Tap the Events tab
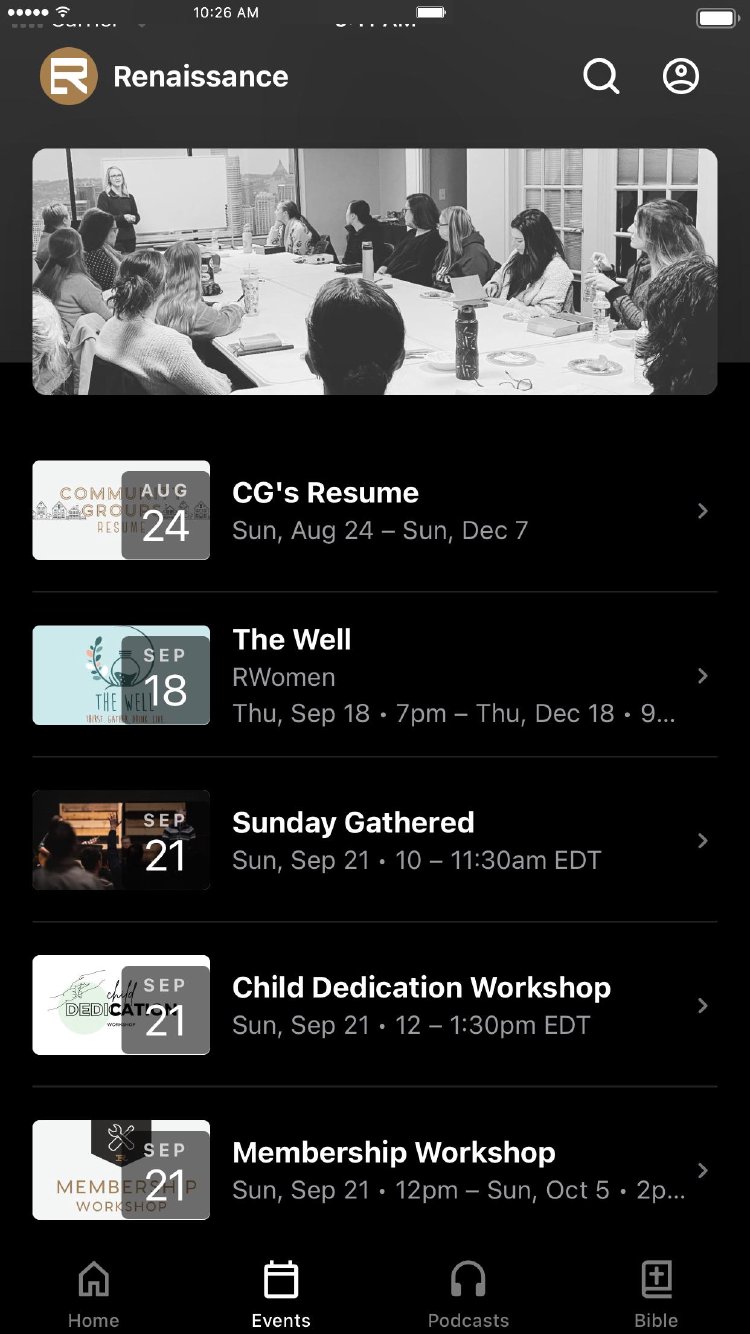 pos(281,1293)
